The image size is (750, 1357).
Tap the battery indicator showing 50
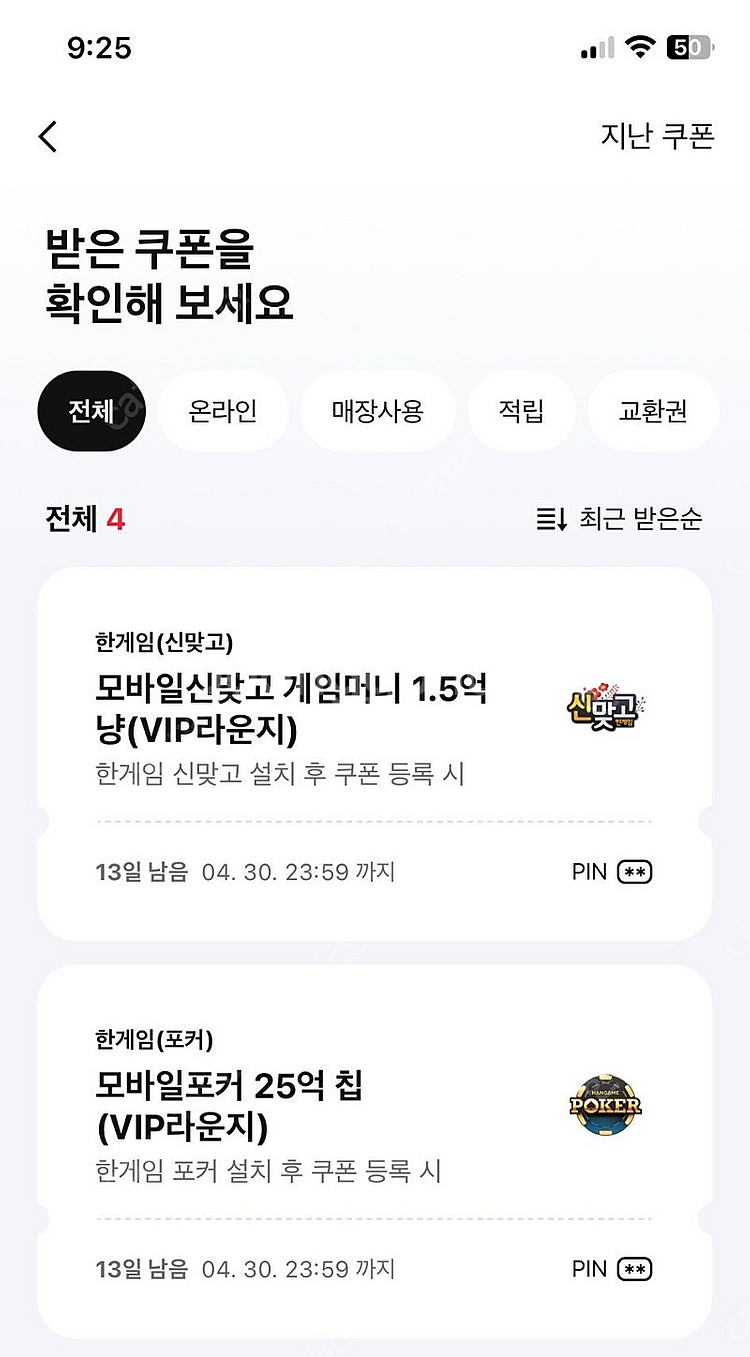pyautogui.click(x=691, y=46)
